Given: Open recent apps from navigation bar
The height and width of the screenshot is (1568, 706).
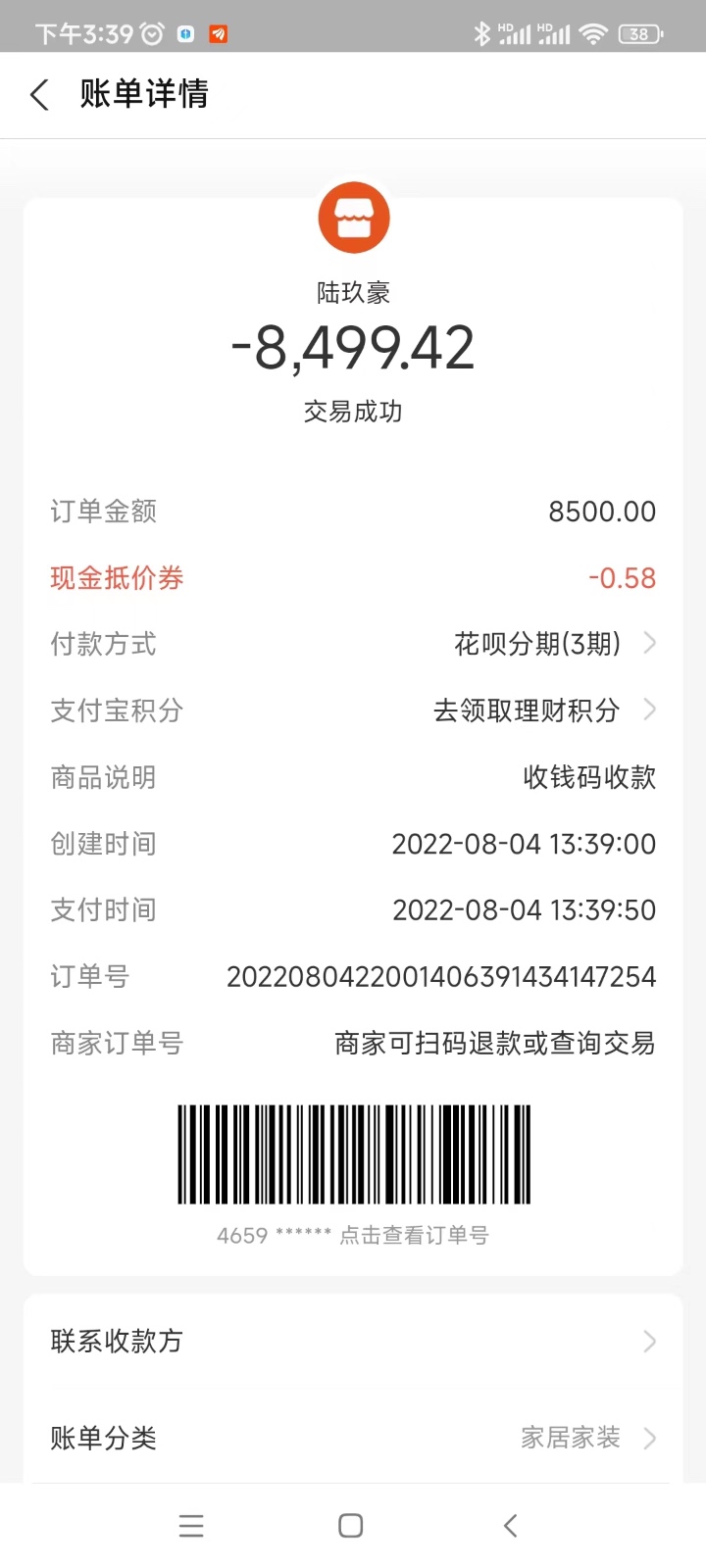Looking at the screenshot, I should [191, 1525].
